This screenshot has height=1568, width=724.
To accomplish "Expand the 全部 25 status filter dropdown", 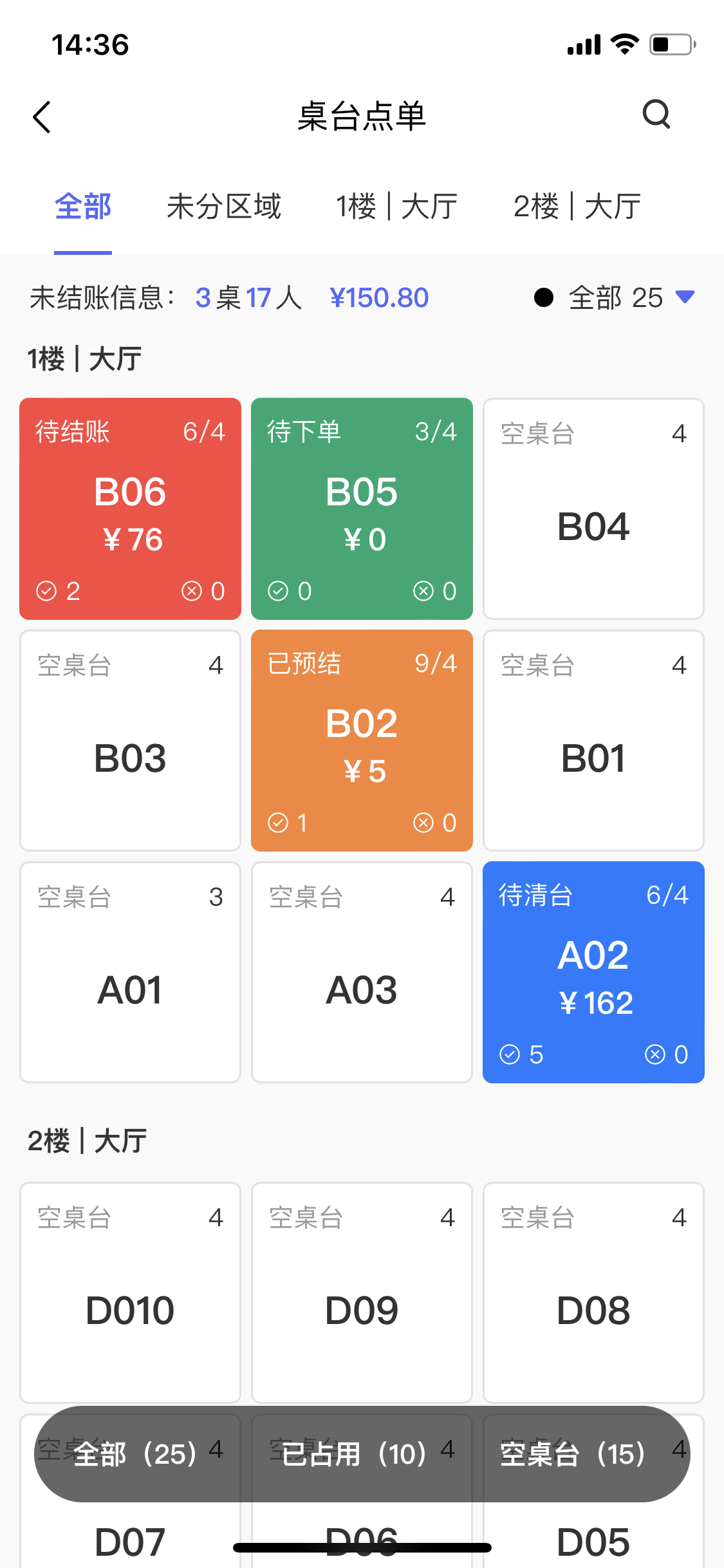I will [x=615, y=297].
